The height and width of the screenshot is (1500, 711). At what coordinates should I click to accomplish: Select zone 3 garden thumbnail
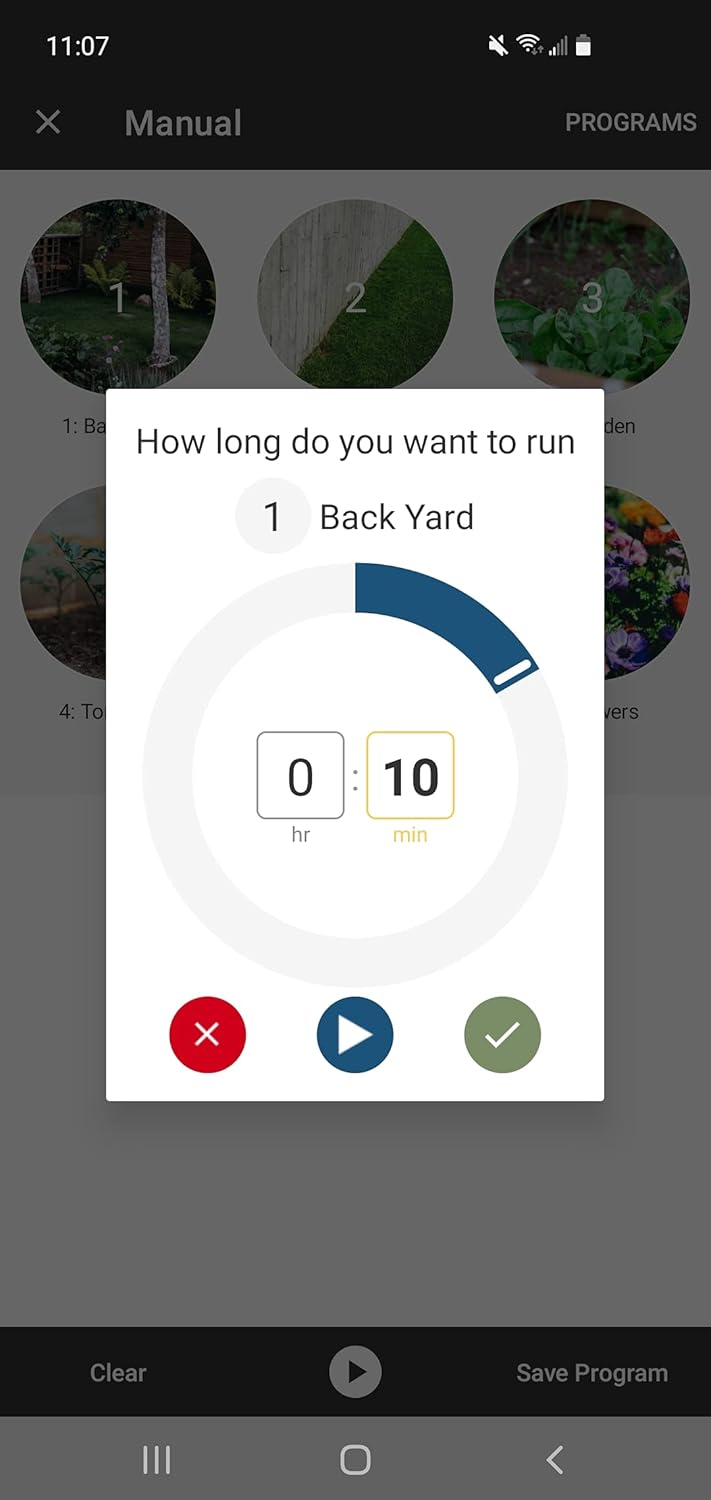592,295
